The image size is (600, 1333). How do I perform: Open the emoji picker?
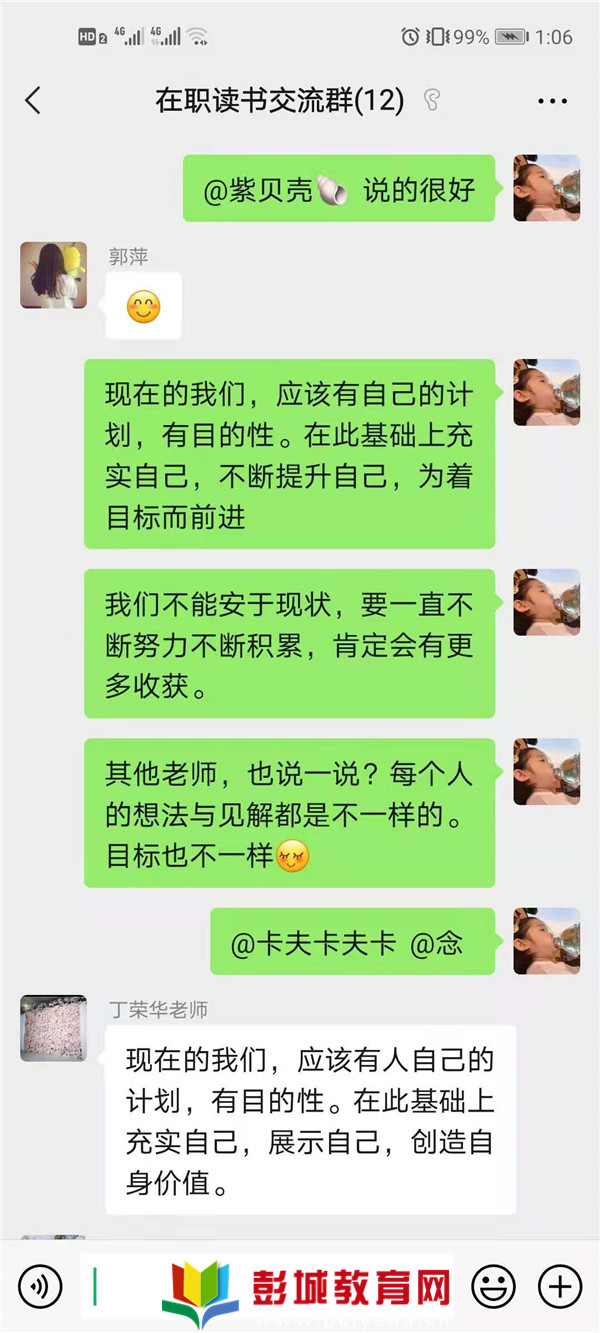493,1285
